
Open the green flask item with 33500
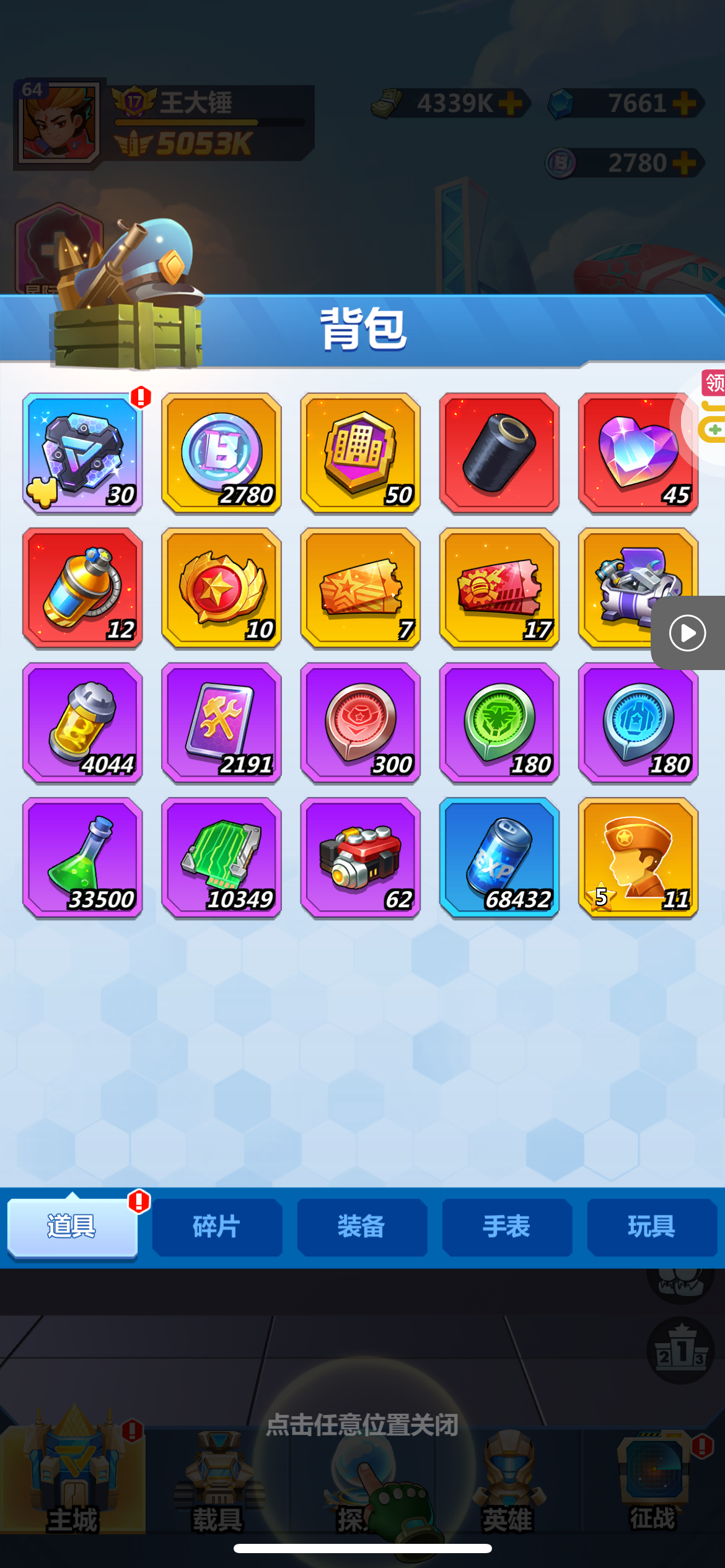(x=82, y=858)
